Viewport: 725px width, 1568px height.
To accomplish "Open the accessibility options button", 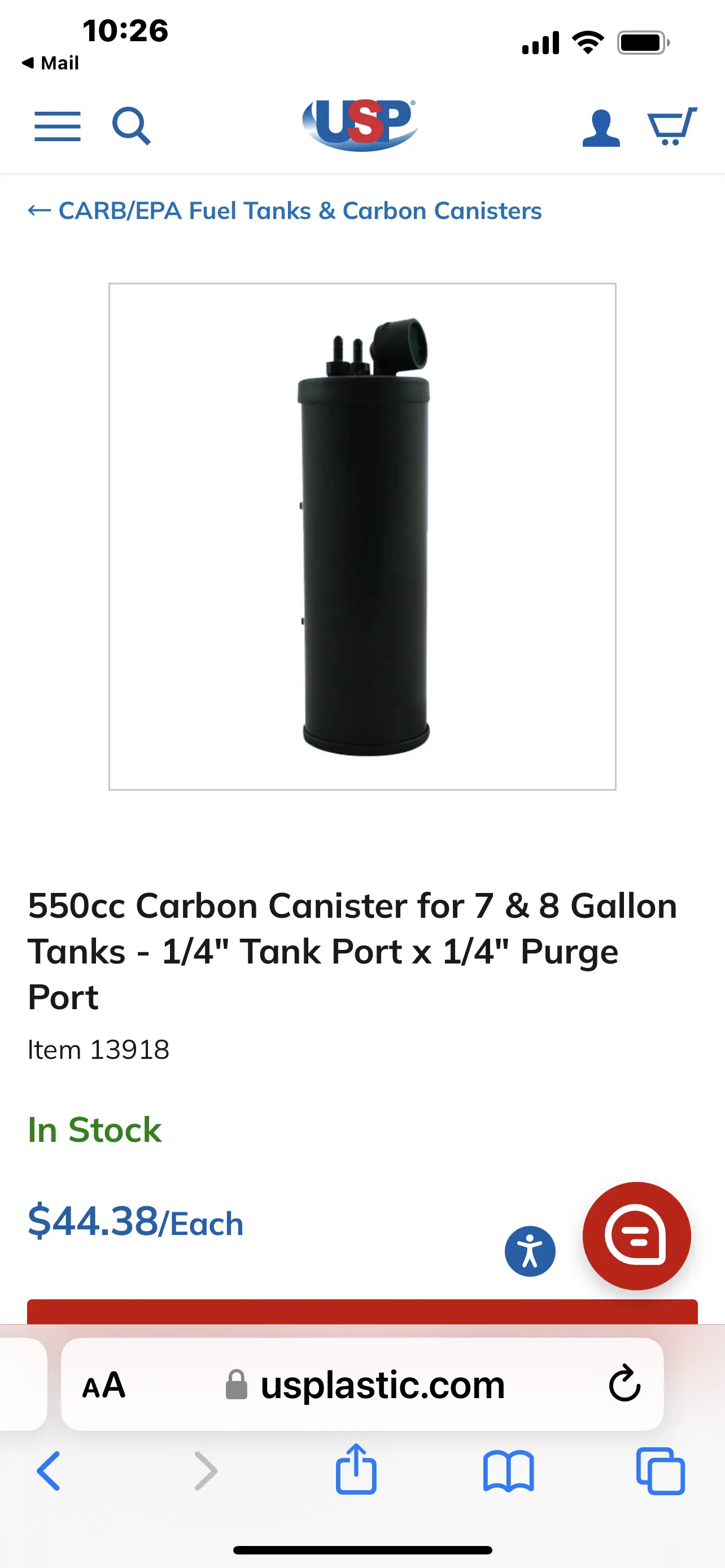I will (x=530, y=1251).
